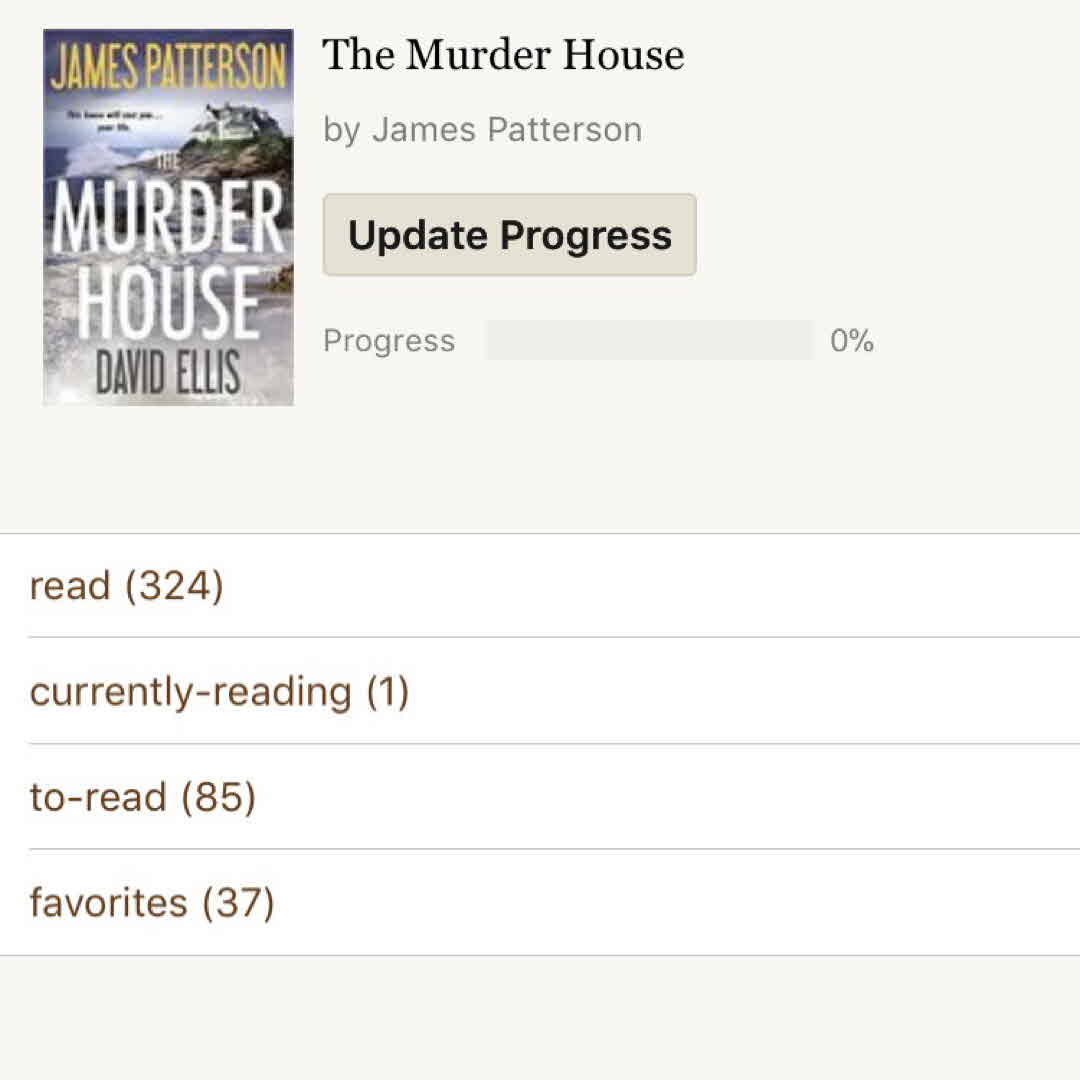Open the favorites shelf

(x=152, y=903)
